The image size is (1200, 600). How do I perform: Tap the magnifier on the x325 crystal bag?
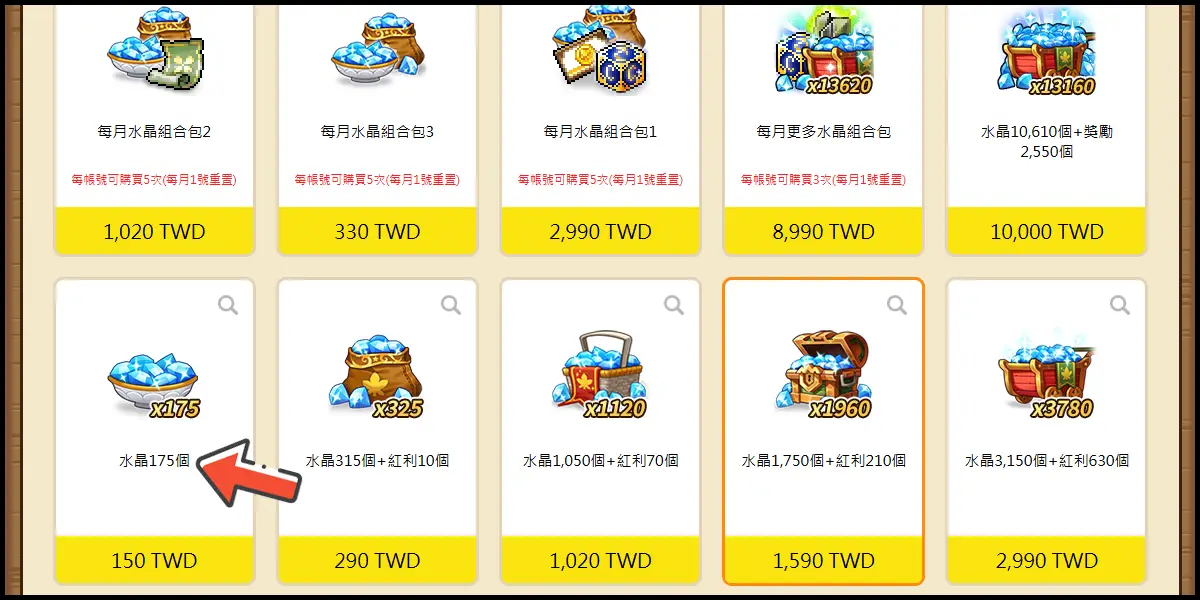451,305
